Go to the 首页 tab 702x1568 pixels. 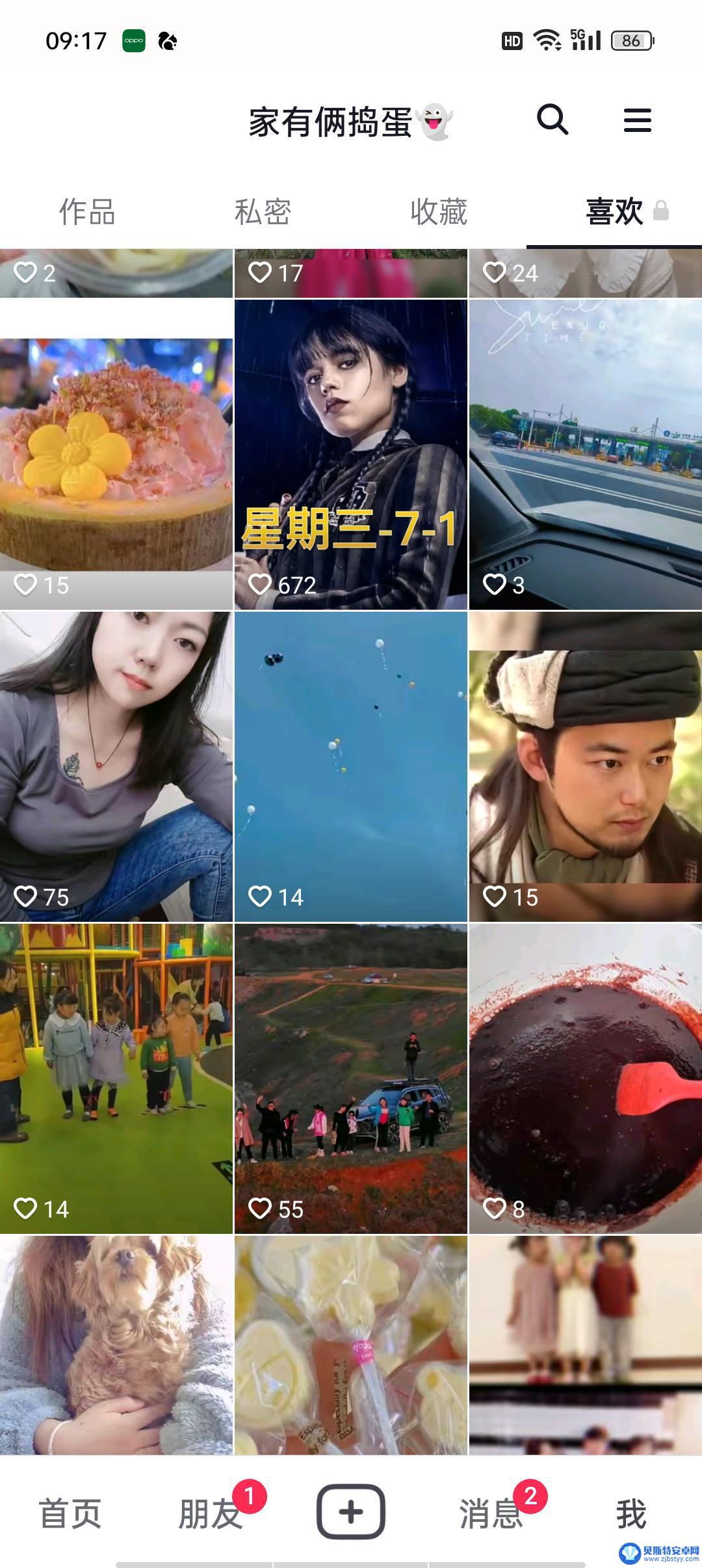tap(70, 1513)
